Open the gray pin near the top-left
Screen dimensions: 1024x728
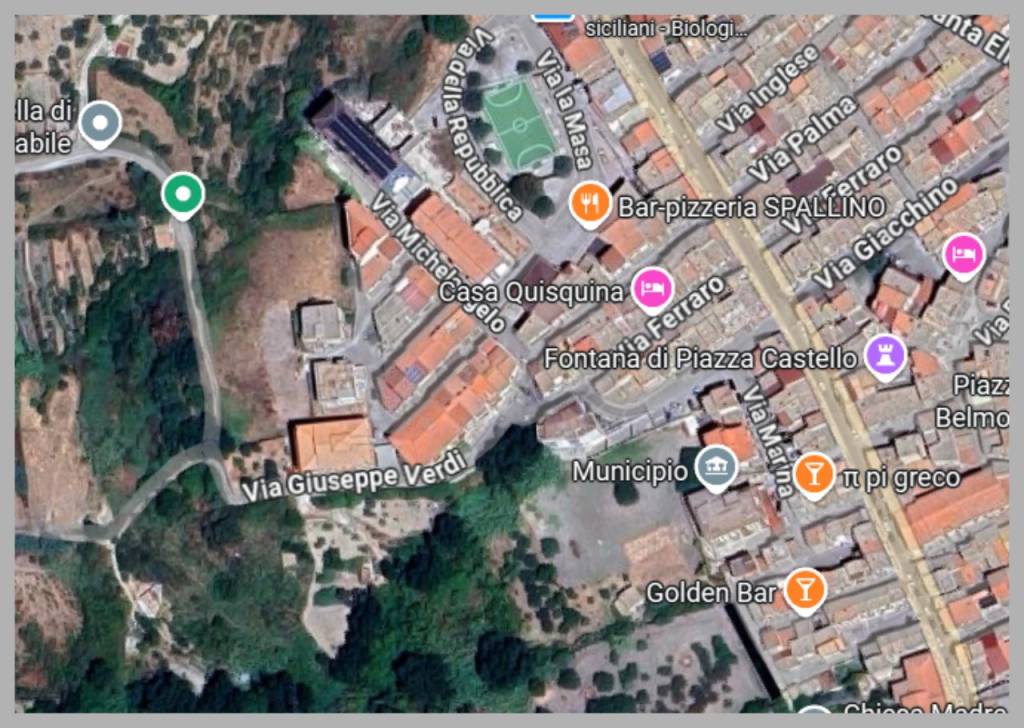tap(100, 124)
